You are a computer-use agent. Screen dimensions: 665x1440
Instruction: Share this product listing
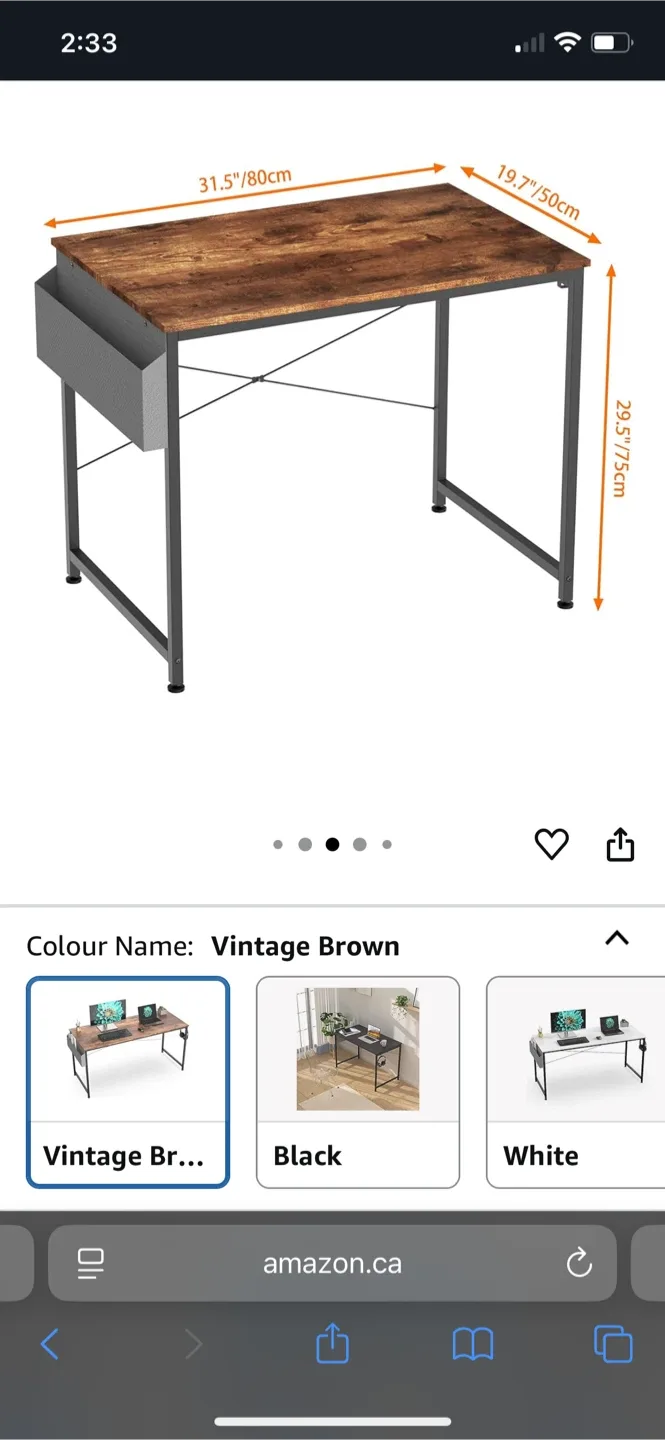click(620, 845)
